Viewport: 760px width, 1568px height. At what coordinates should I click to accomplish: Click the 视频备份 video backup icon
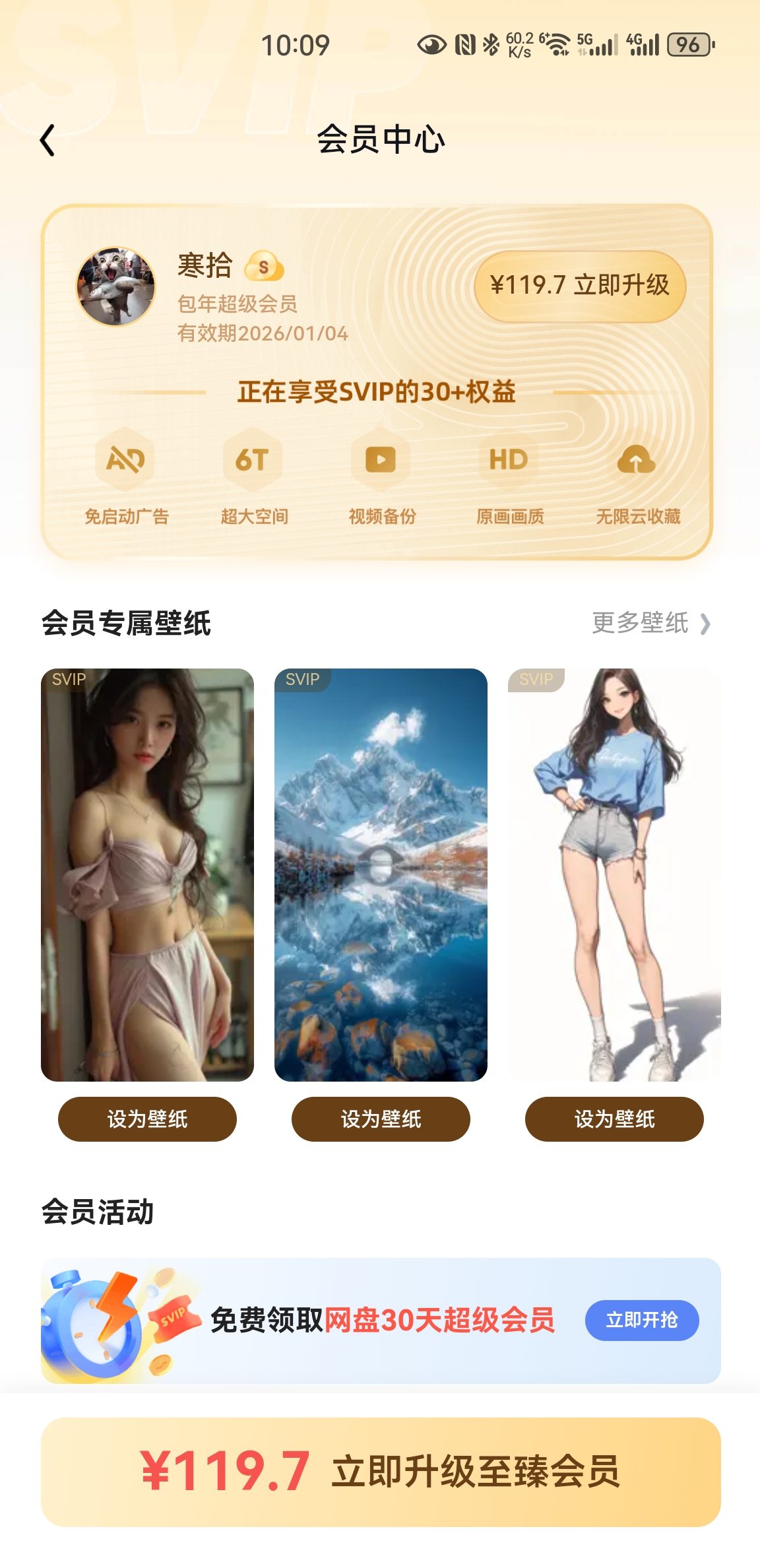pyautogui.click(x=380, y=461)
